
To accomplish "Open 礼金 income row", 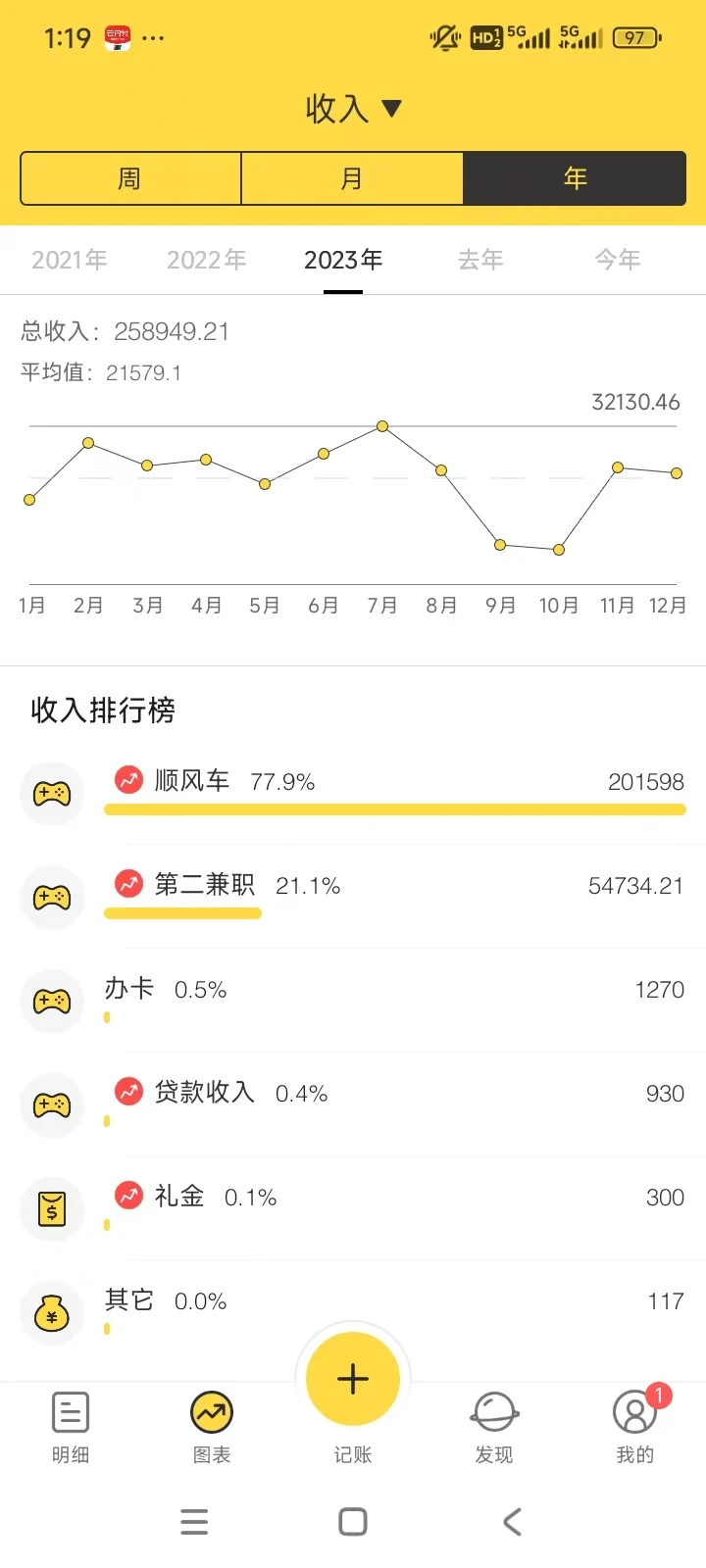I will (x=353, y=1207).
